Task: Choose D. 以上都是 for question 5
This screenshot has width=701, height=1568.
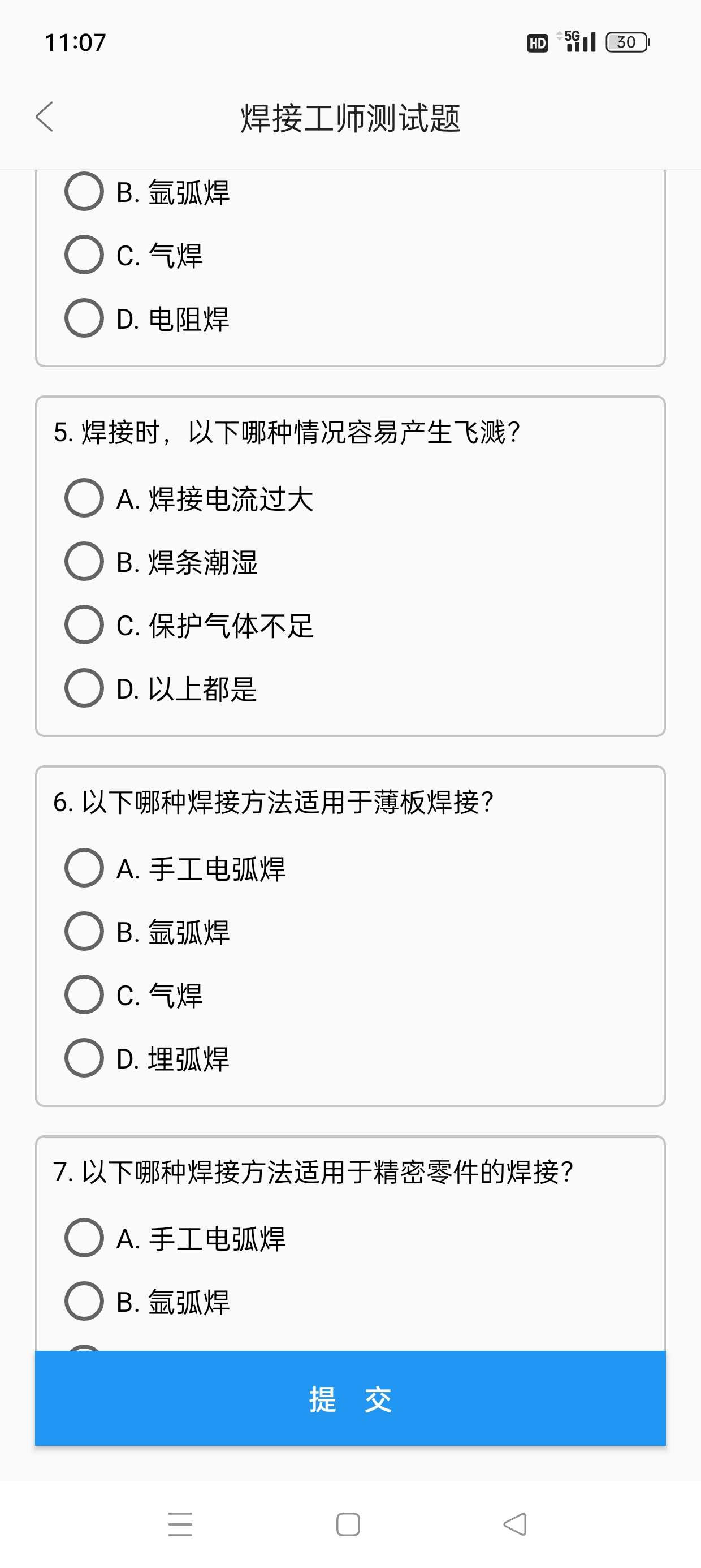Action: pos(84,688)
